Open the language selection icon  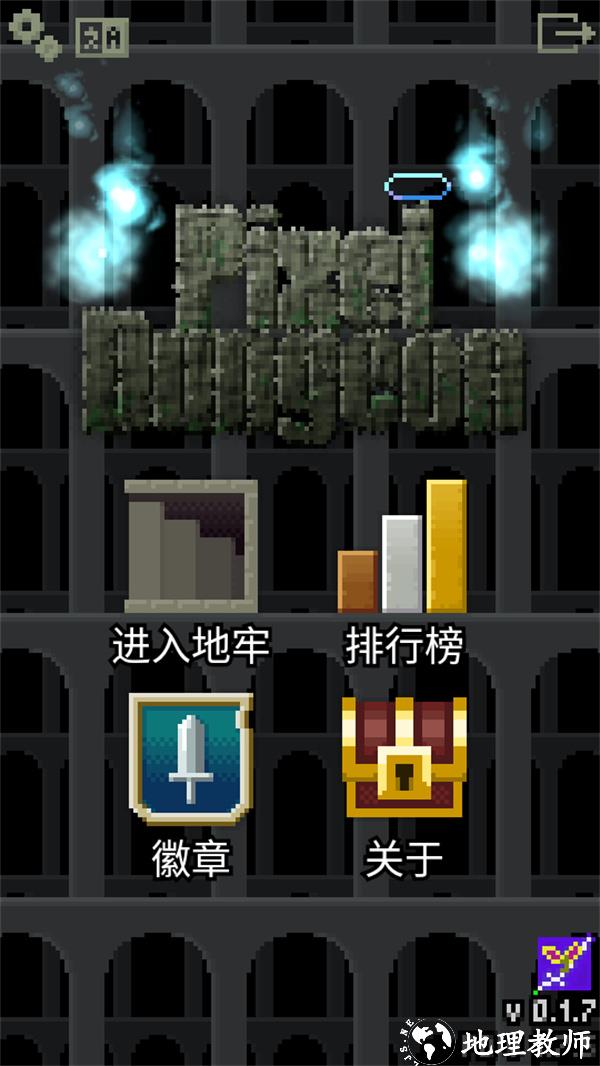[x=102, y=37]
